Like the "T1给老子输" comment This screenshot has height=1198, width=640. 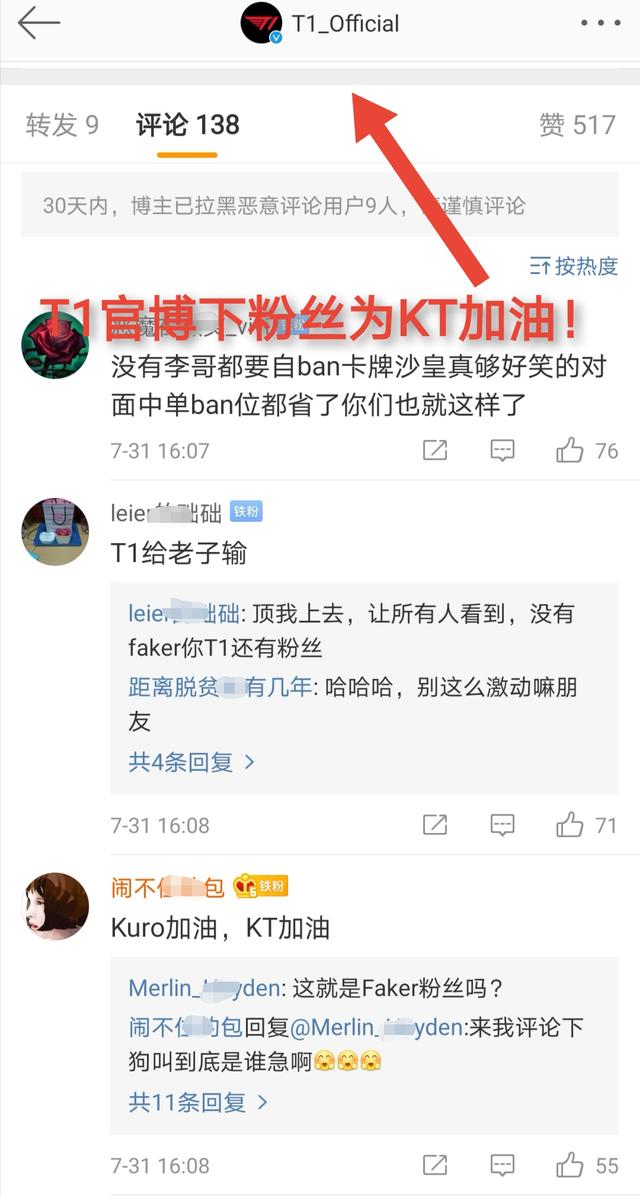[x=587, y=825]
